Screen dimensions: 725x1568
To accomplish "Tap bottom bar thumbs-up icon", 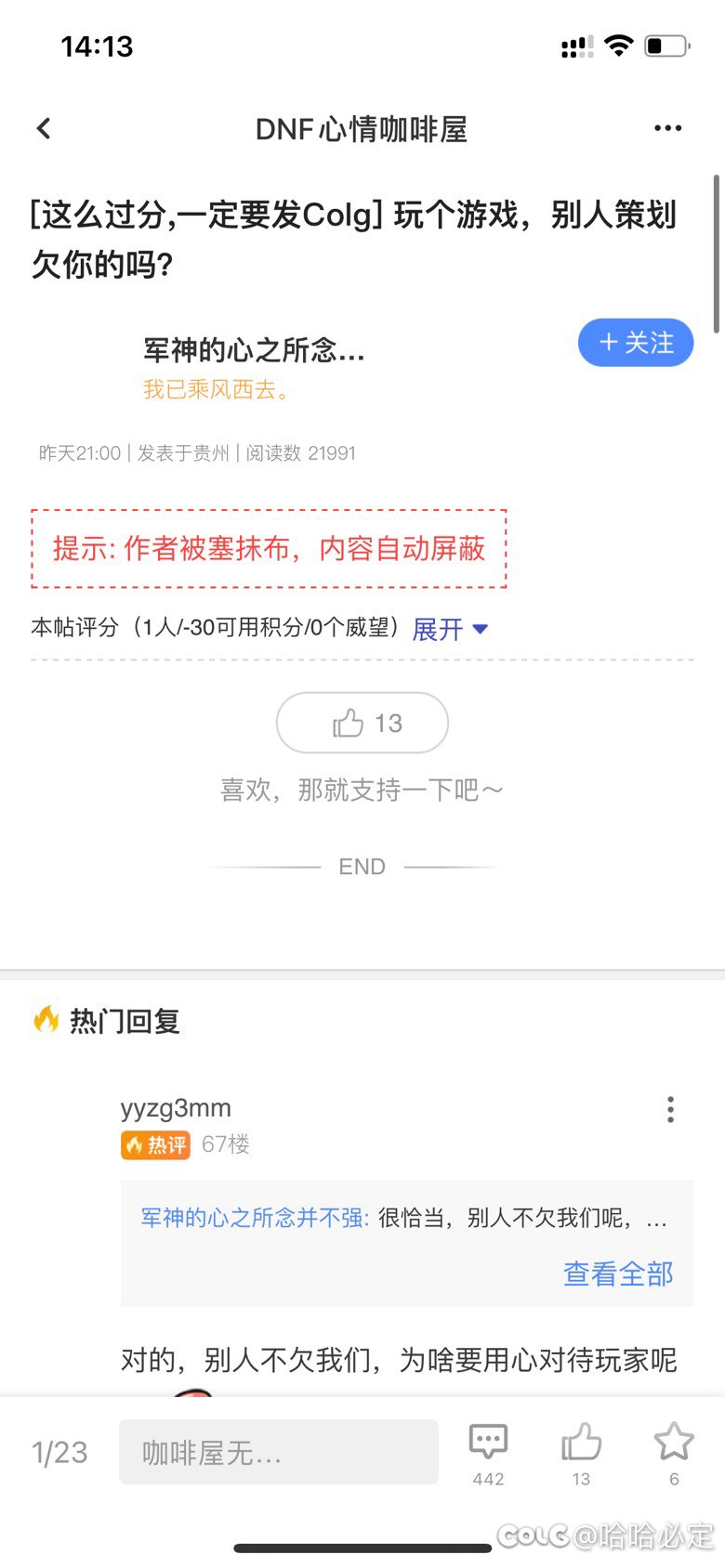I will [581, 1454].
